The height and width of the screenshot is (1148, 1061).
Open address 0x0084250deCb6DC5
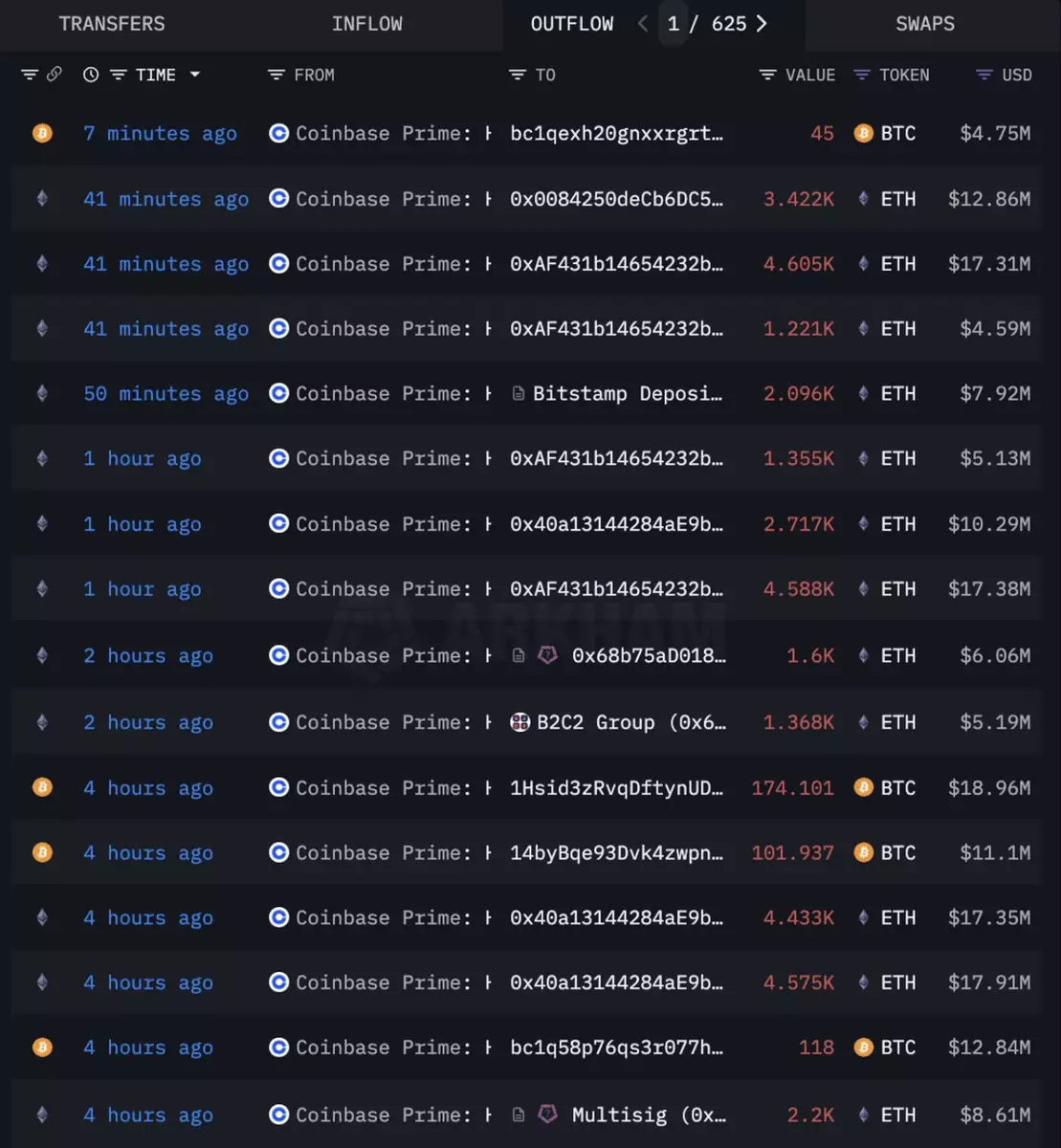[x=616, y=199]
